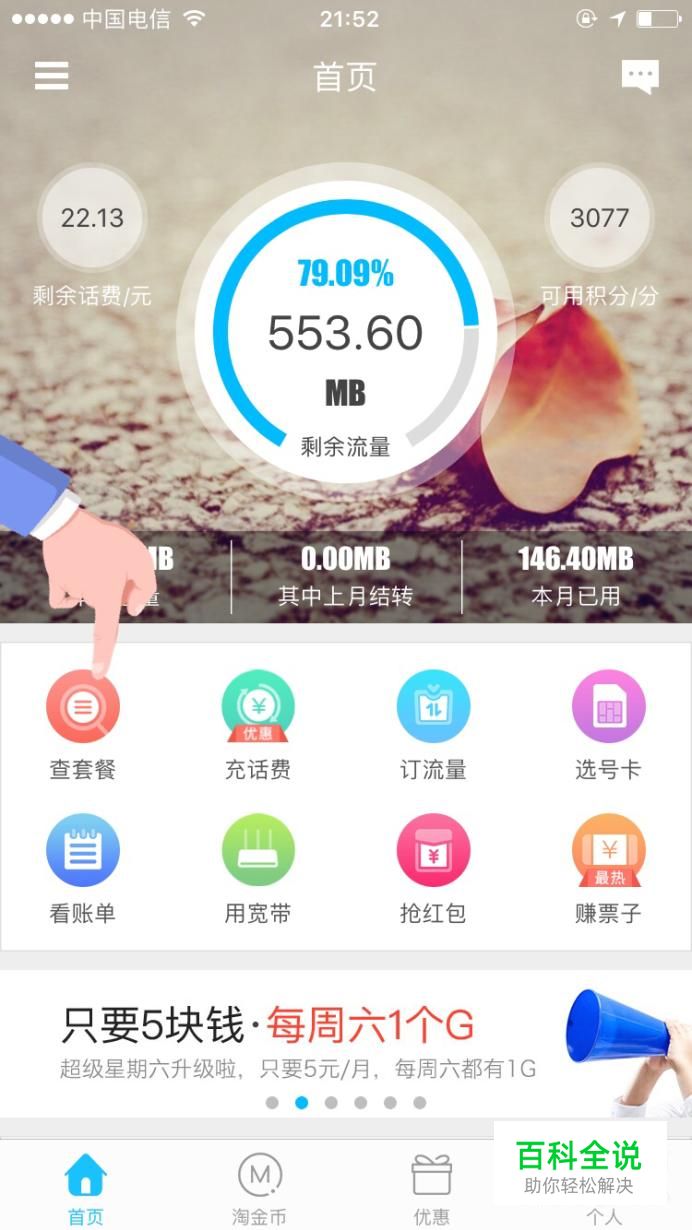Open the hamburger drawer menu
This screenshot has width=692, height=1230.
[x=51, y=77]
